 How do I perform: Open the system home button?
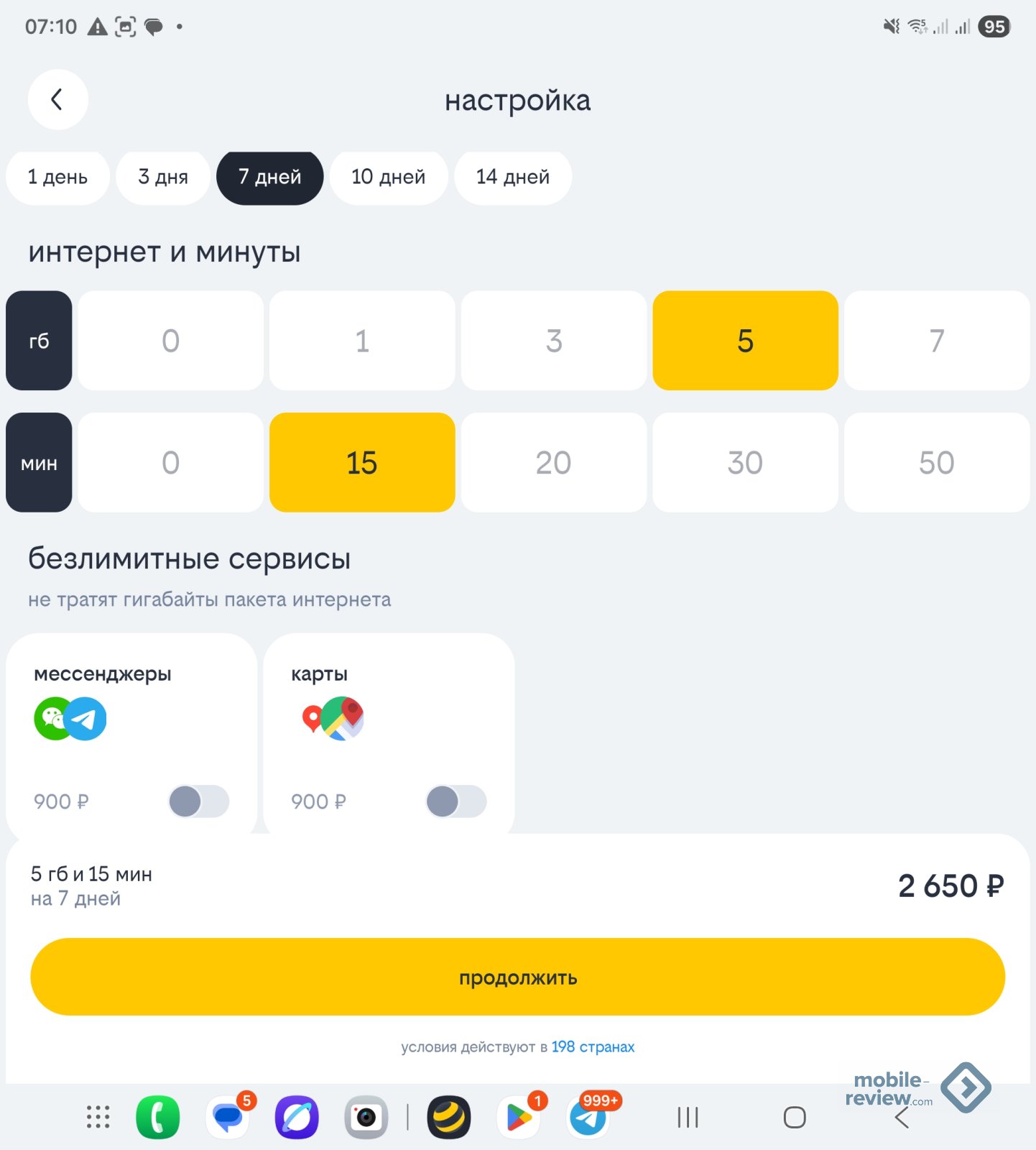coord(794,1118)
